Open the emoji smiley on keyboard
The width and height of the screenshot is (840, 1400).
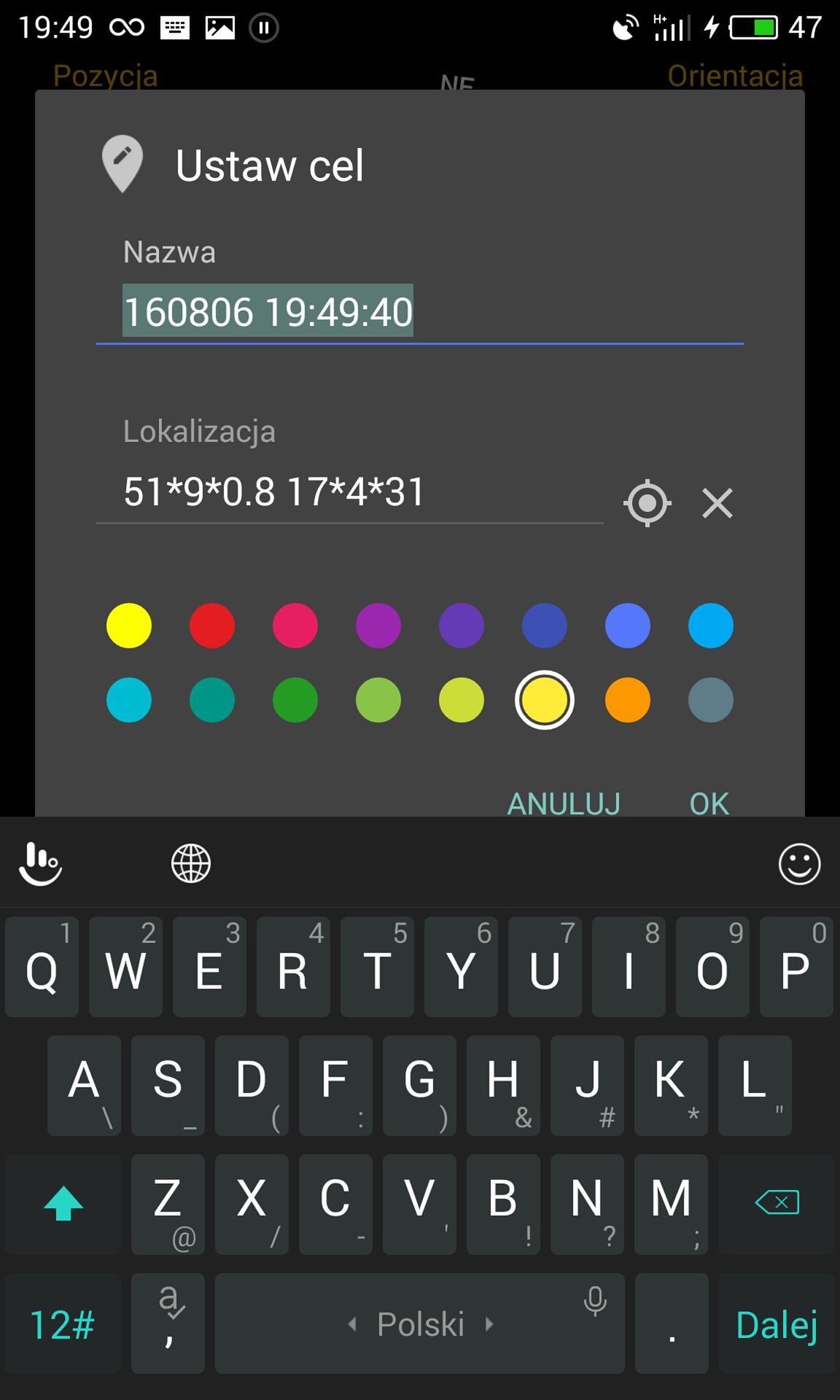(800, 864)
